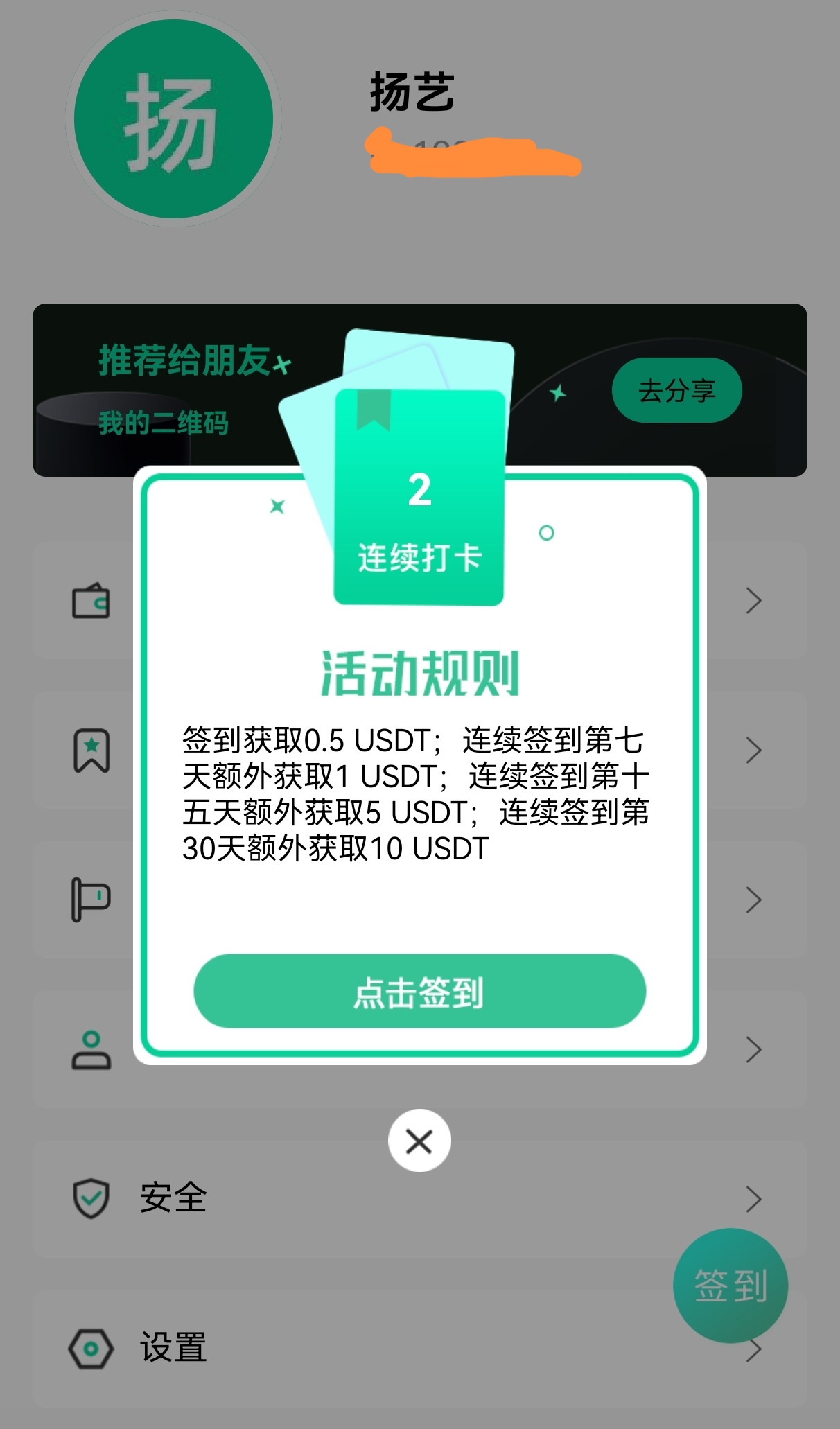Viewport: 840px width, 1429px height.
Task: Tap the 点击签到 check-in button
Action: (419, 992)
